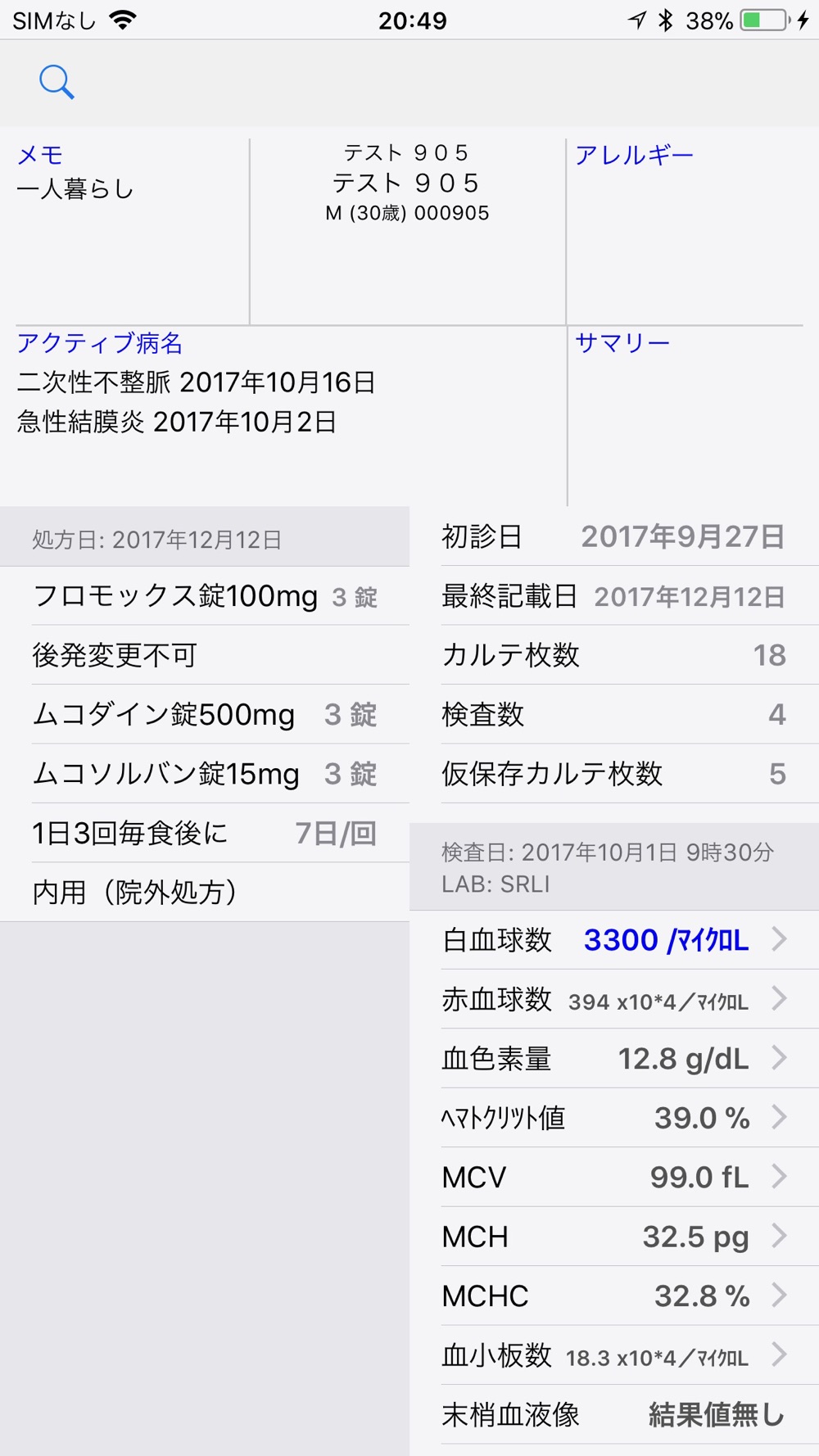The image size is (819, 1456).
Task: Open 血小板数 result details
Action: click(614, 1355)
